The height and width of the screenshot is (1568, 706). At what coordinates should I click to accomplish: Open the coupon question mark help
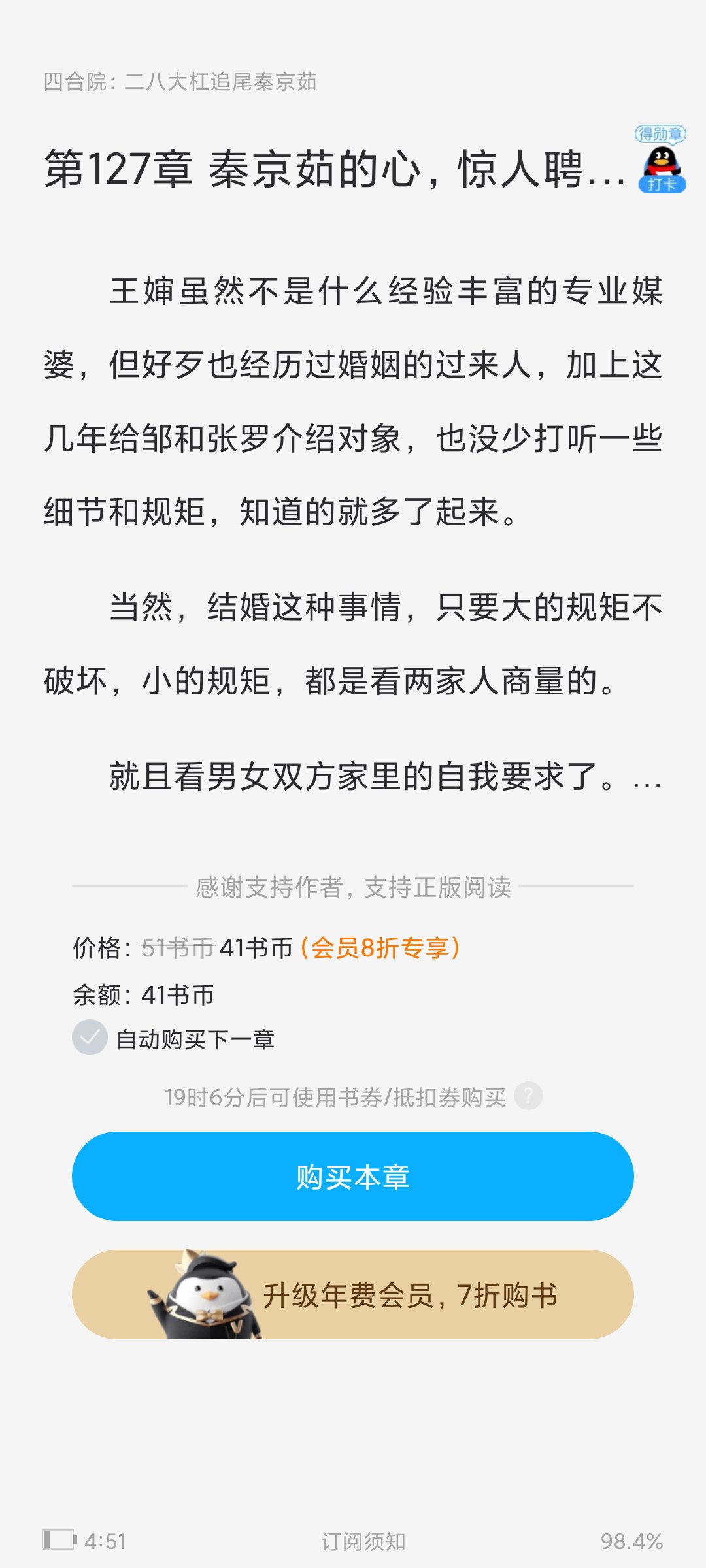(528, 1096)
